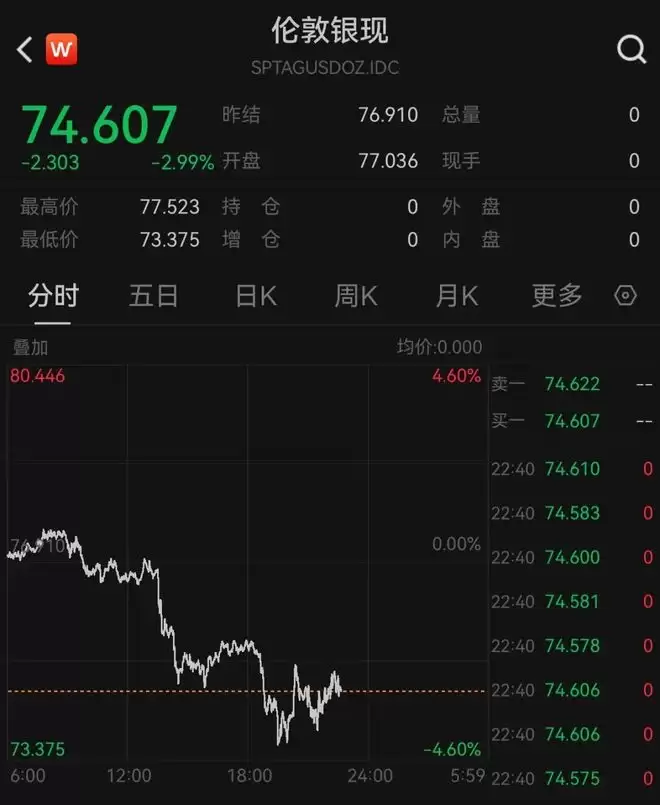Select the 分时 chart tab
The height and width of the screenshot is (805, 660).
(x=53, y=296)
